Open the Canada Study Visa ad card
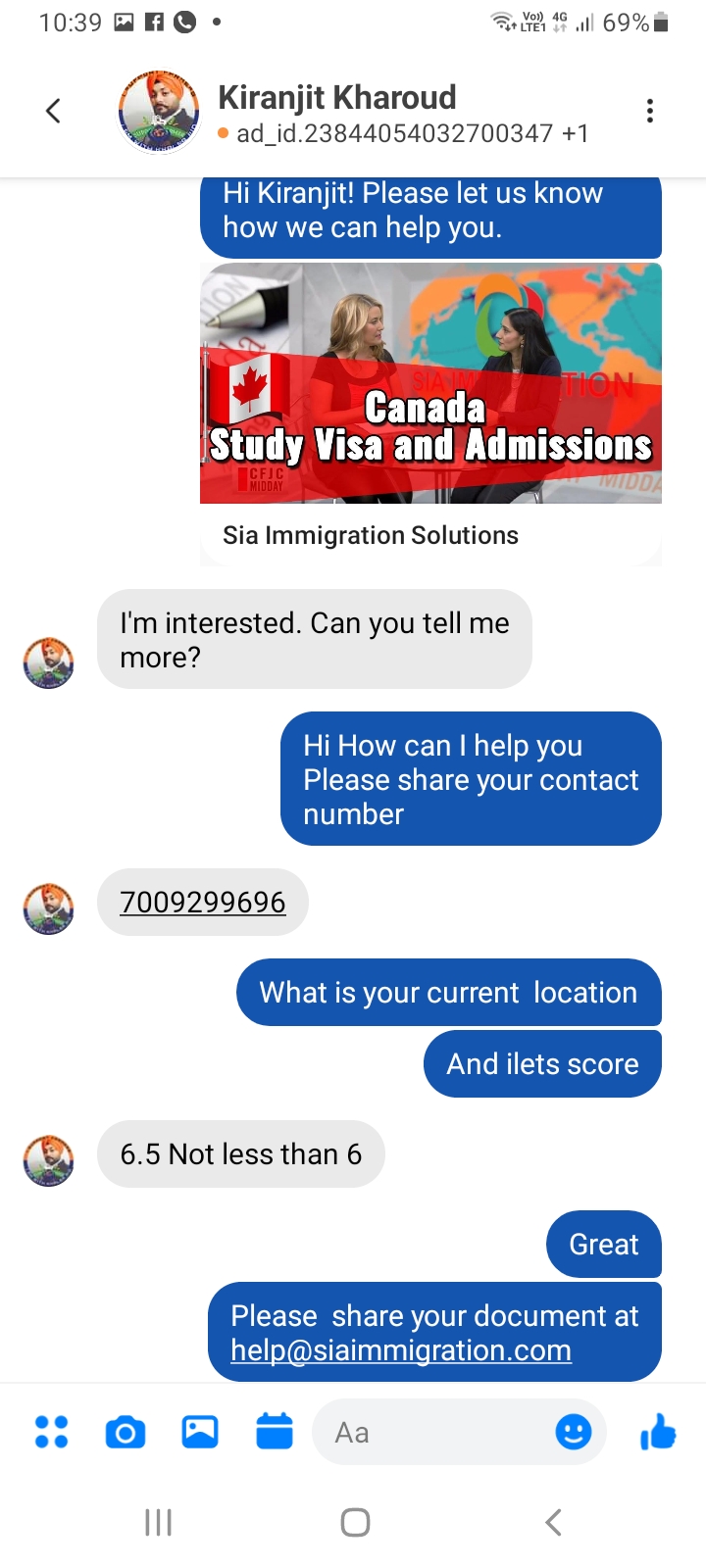Image resolution: width=706 pixels, height=1568 pixels. pos(430,414)
